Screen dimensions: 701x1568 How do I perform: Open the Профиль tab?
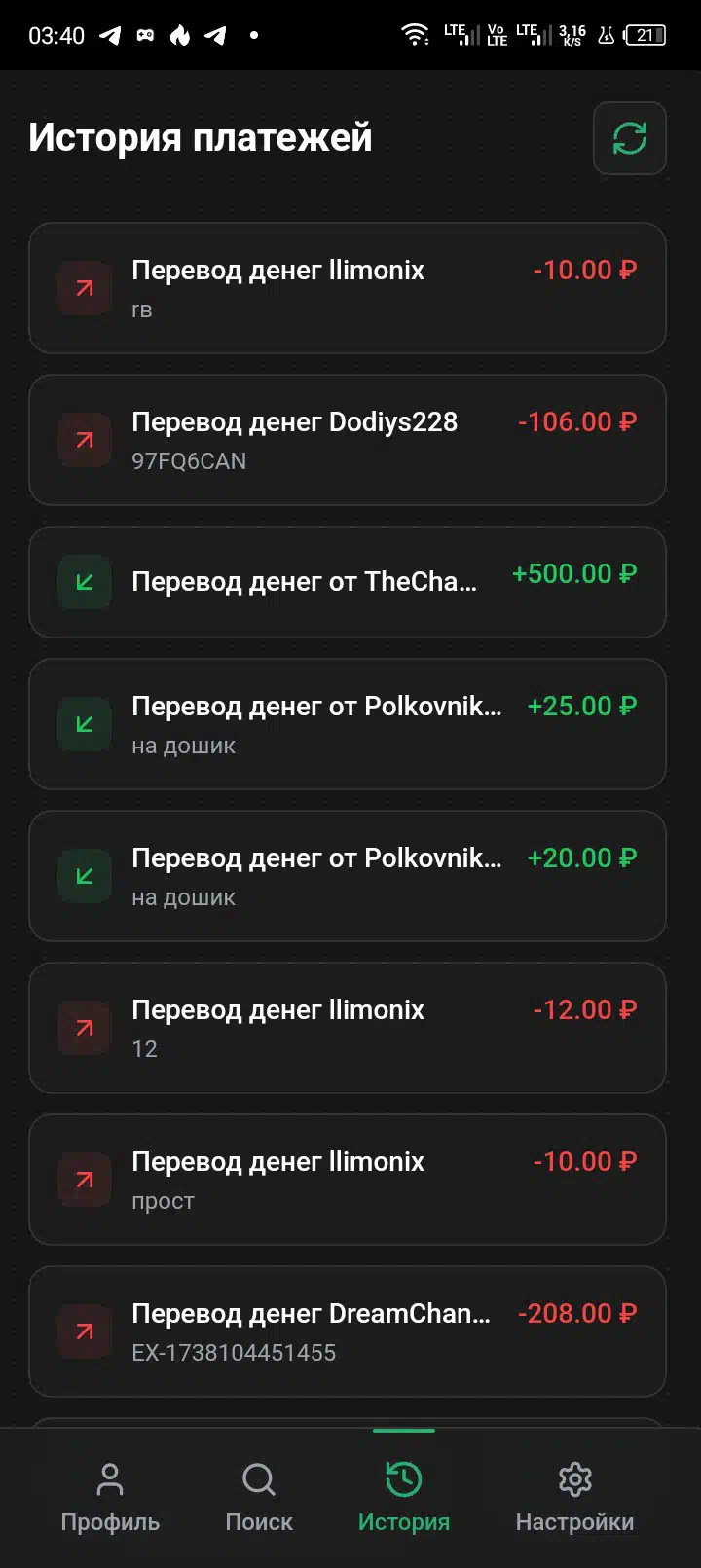tap(110, 1497)
